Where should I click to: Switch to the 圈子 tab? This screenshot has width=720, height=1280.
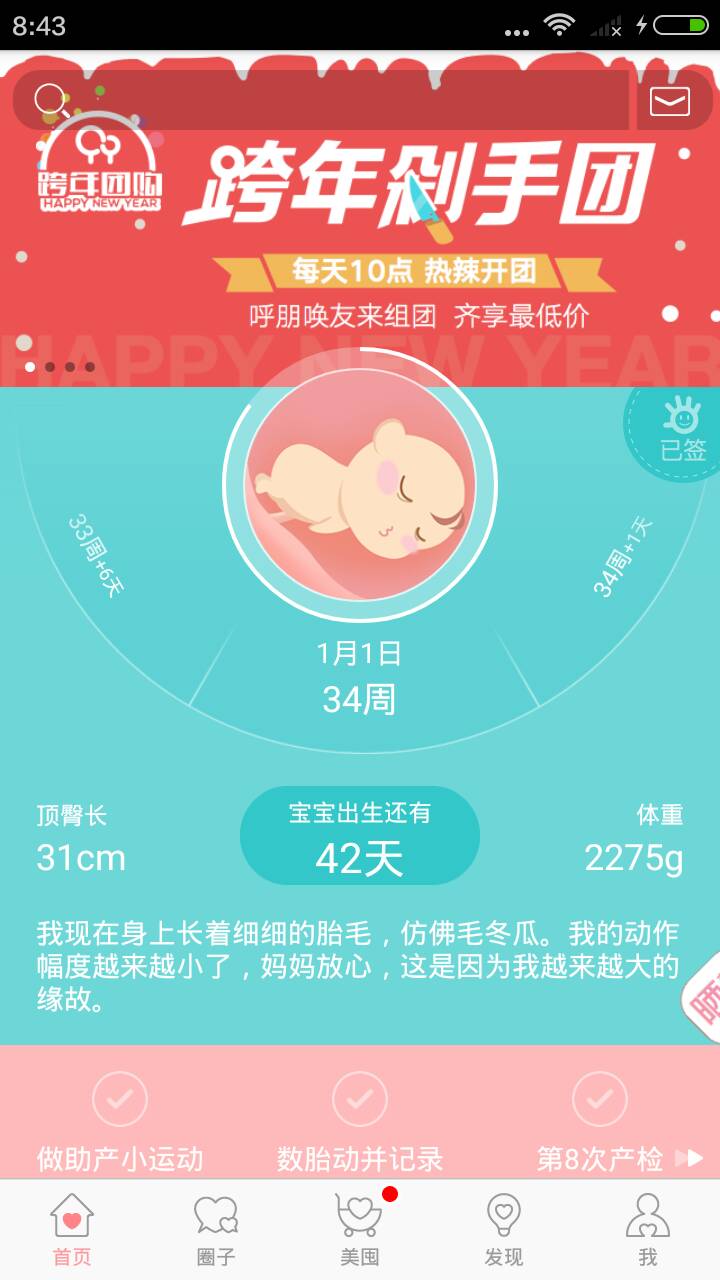[x=216, y=1230]
